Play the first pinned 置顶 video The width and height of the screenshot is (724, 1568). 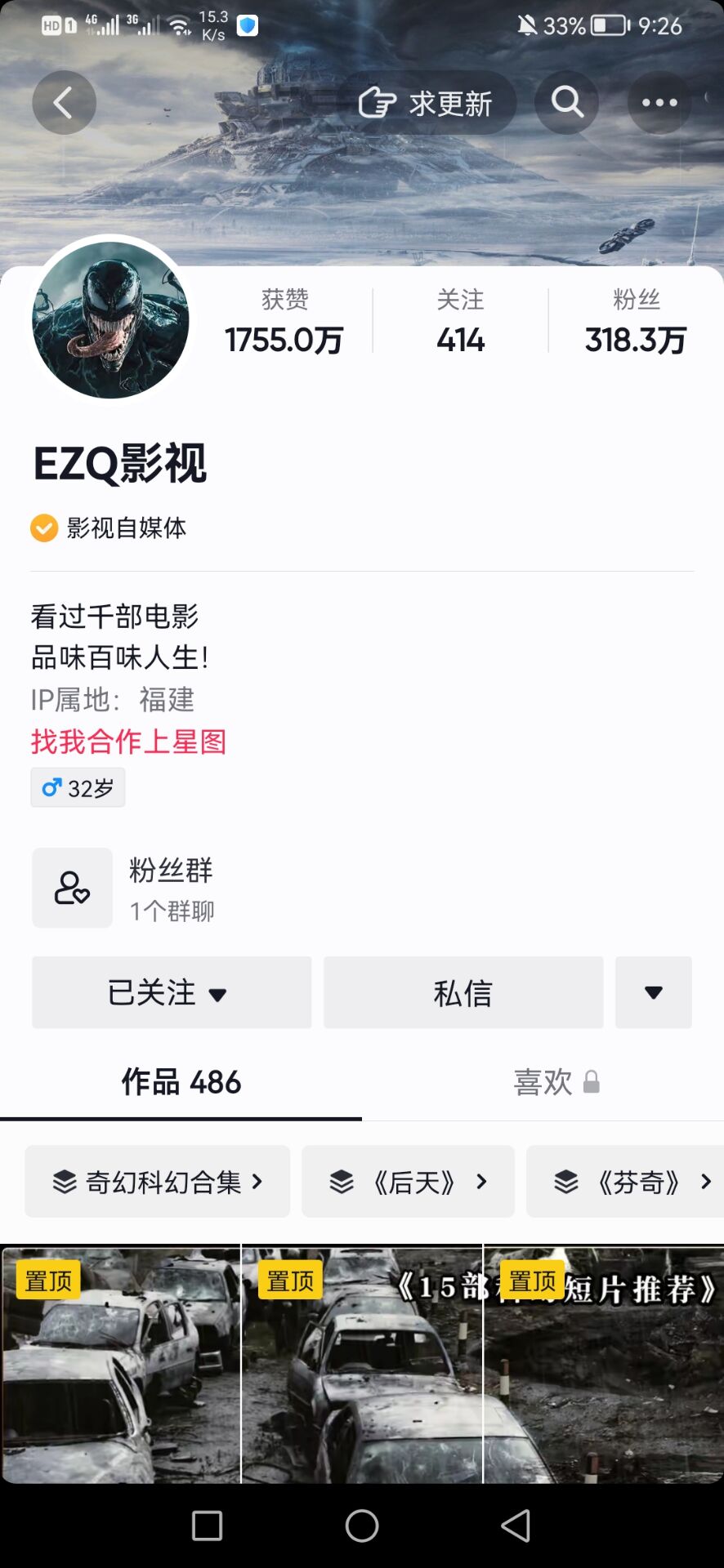pyautogui.click(x=120, y=1364)
